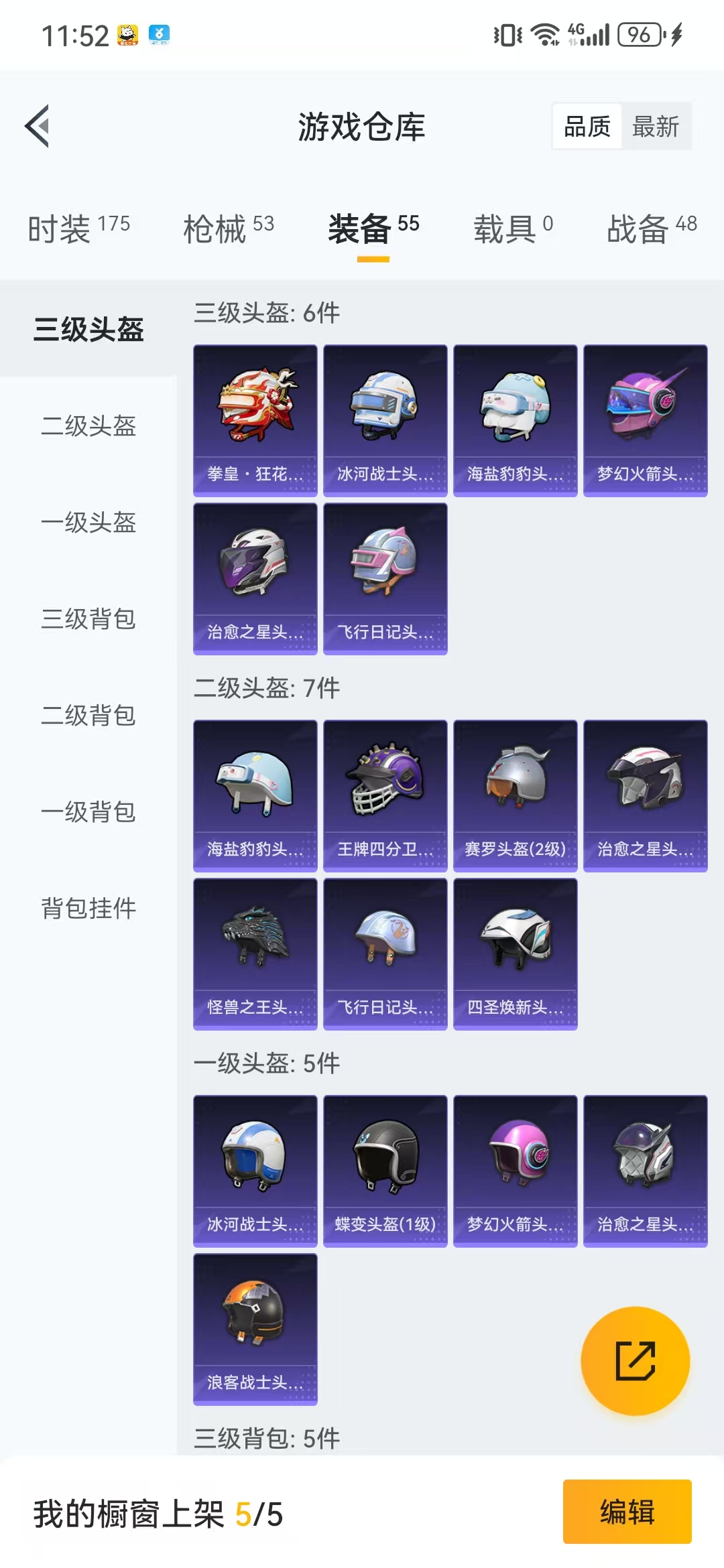Open the 蝶变头盔(1级) item
This screenshot has height=1568, width=724.
[x=385, y=1171]
